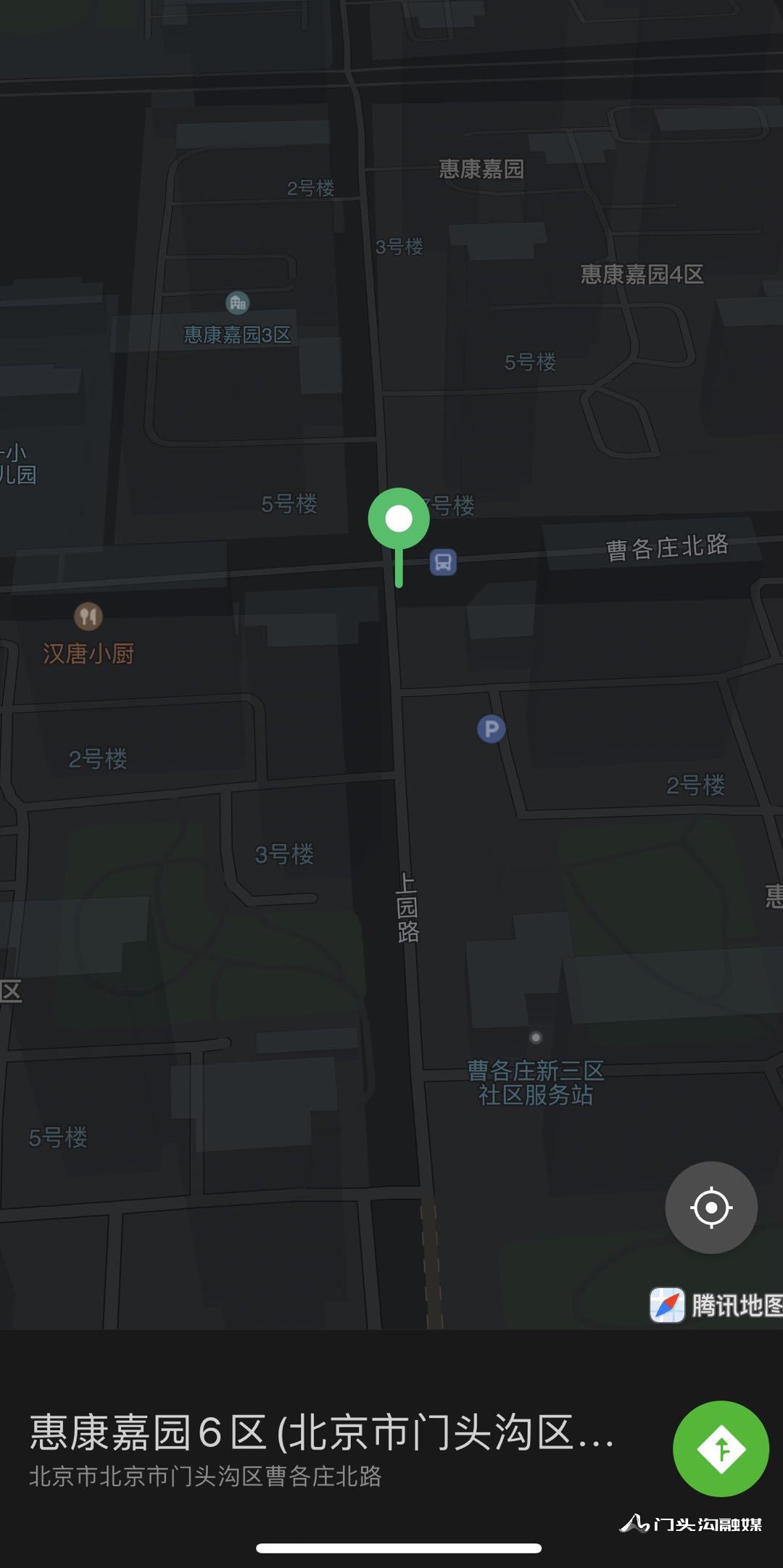This screenshot has height=1568, width=783.
Task: Select the 惠康嘉园3区 building marker
Action: click(237, 302)
